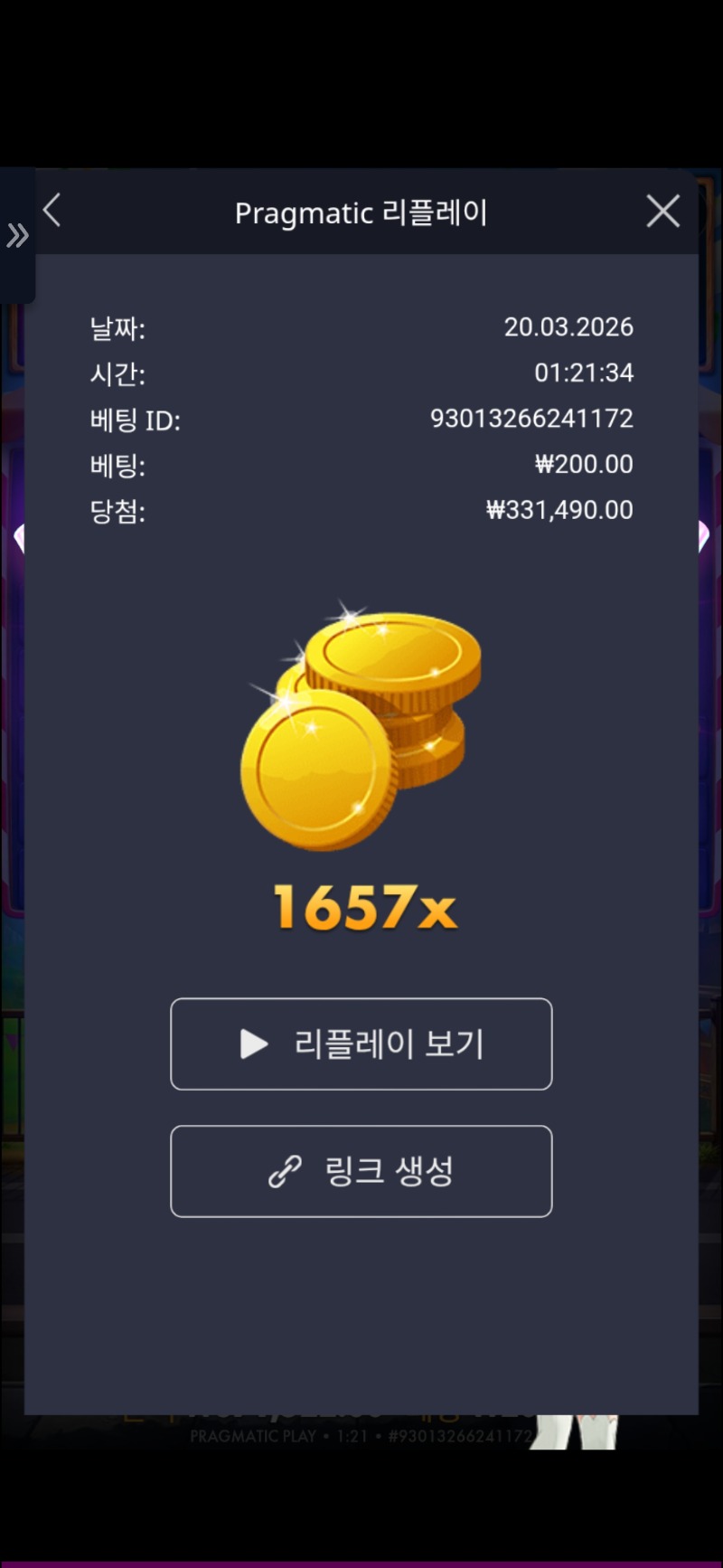Image resolution: width=723 pixels, height=1568 pixels.
Task: Generate a share link with 링크 생성
Action: pyautogui.click(x=361, y=1172)
